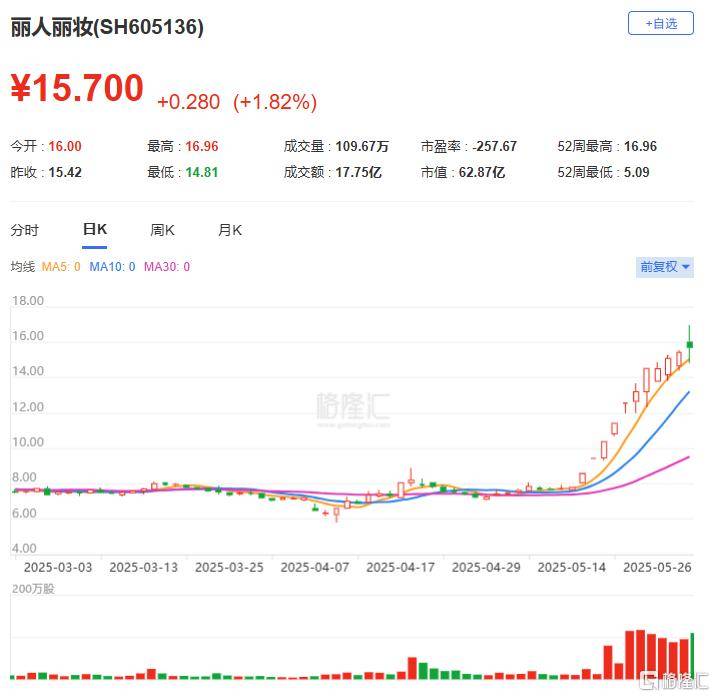Select the 日K chart tab

tap(94, 230)
